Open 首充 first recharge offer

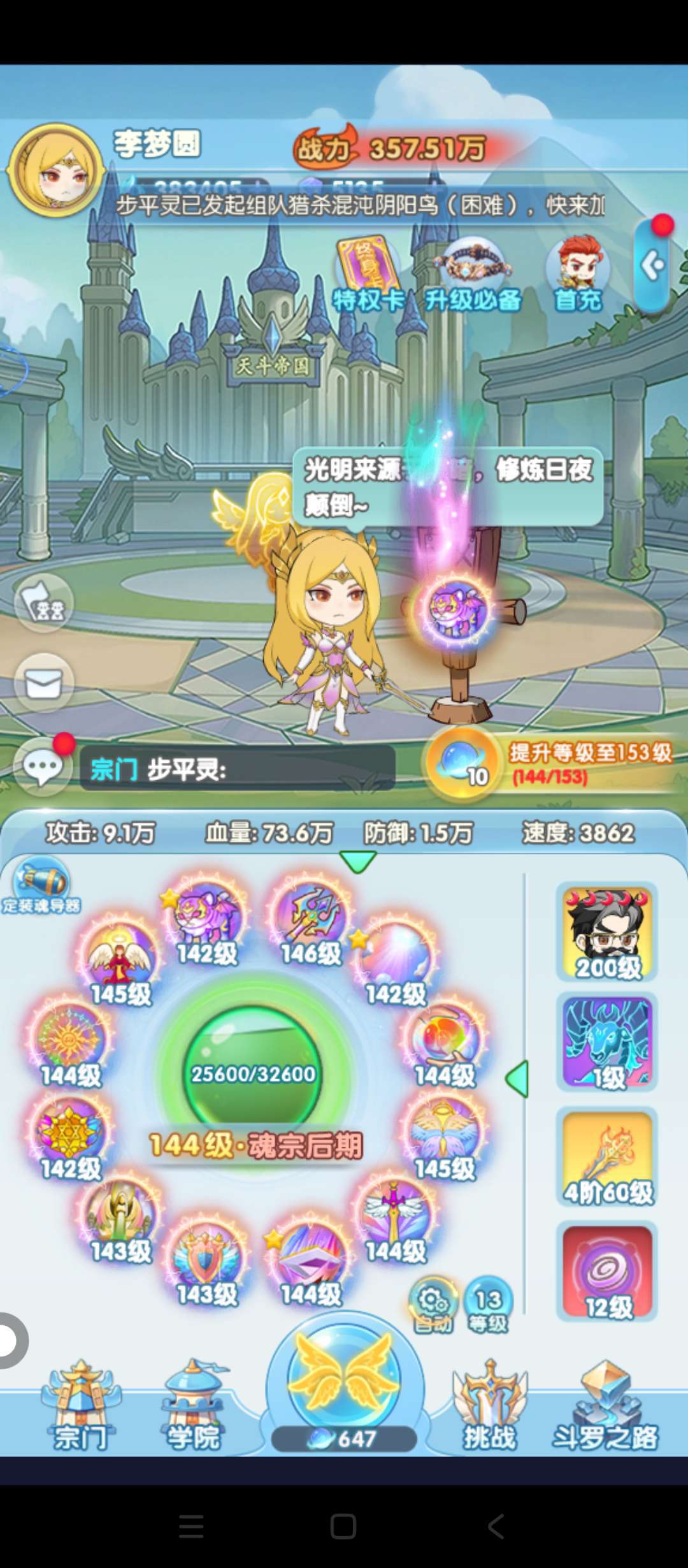(577, 275)
